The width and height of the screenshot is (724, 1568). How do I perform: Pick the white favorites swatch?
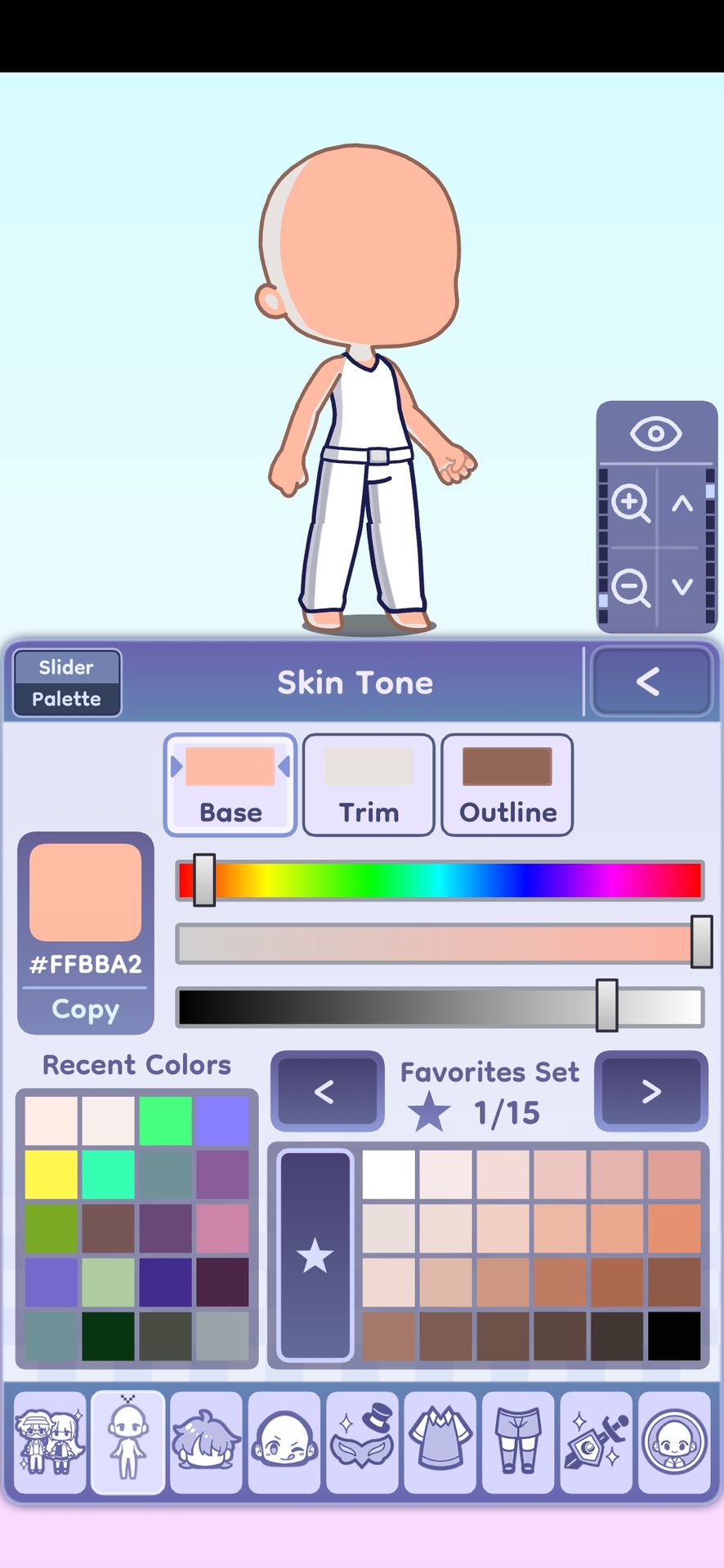click(x=389, y=1174)
